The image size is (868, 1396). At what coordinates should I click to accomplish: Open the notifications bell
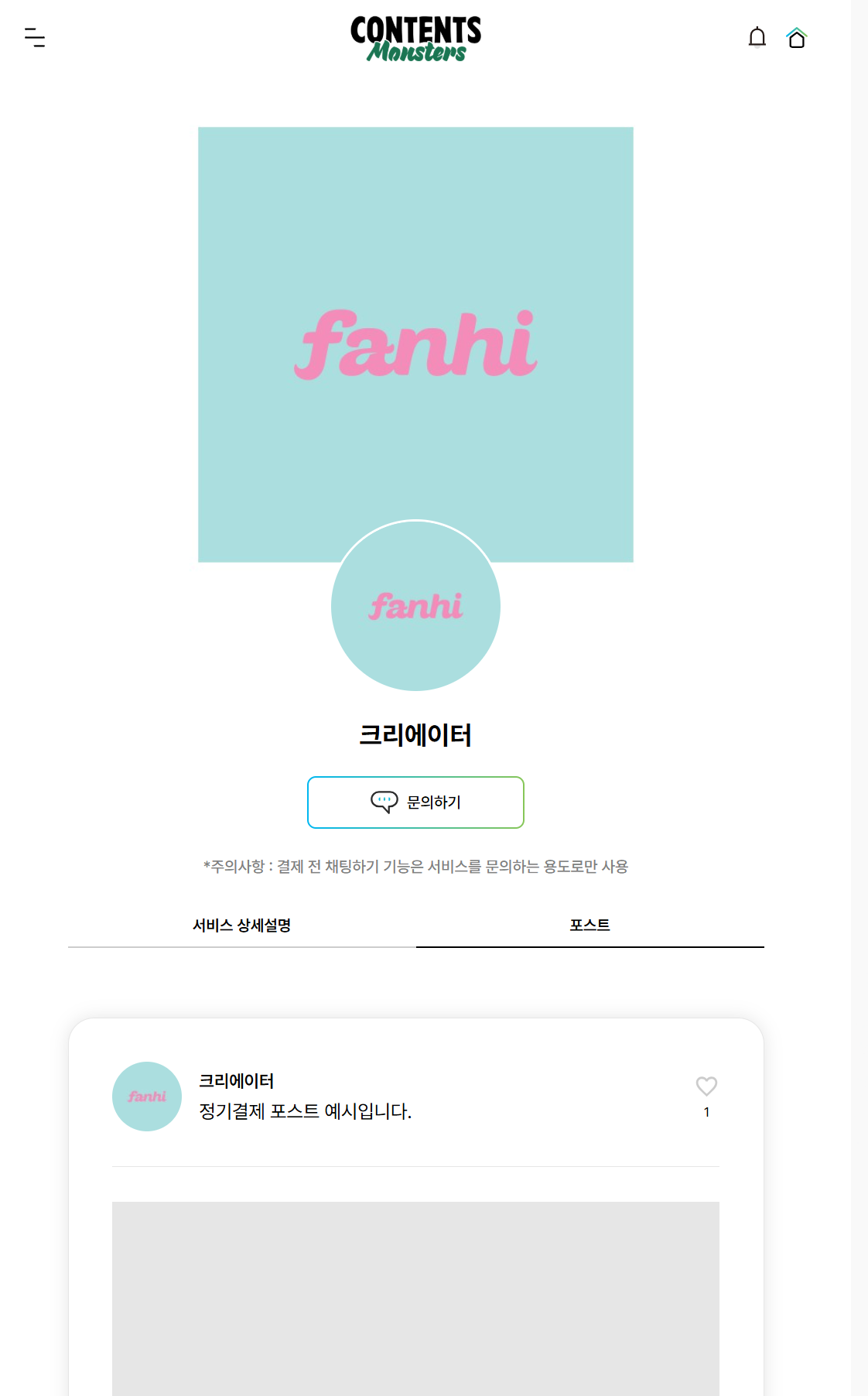coord(757,37)
